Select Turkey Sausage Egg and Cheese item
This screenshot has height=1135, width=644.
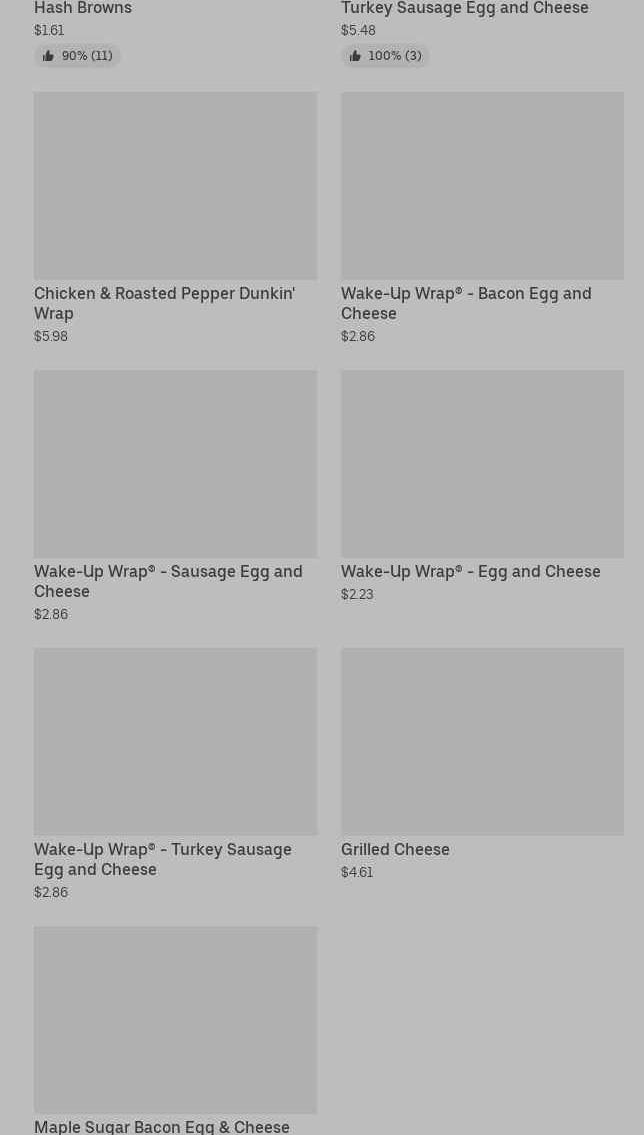click(x=464, y=9)
